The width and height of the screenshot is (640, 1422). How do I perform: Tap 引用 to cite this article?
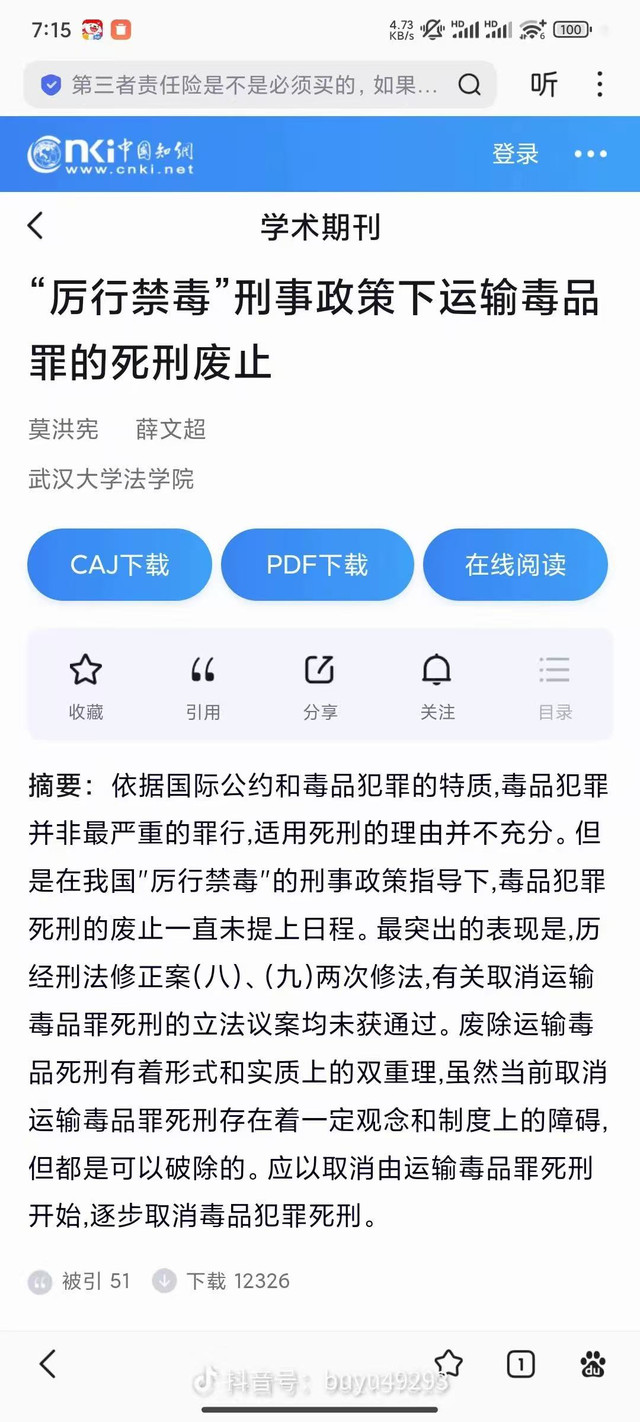coord(203,685)
